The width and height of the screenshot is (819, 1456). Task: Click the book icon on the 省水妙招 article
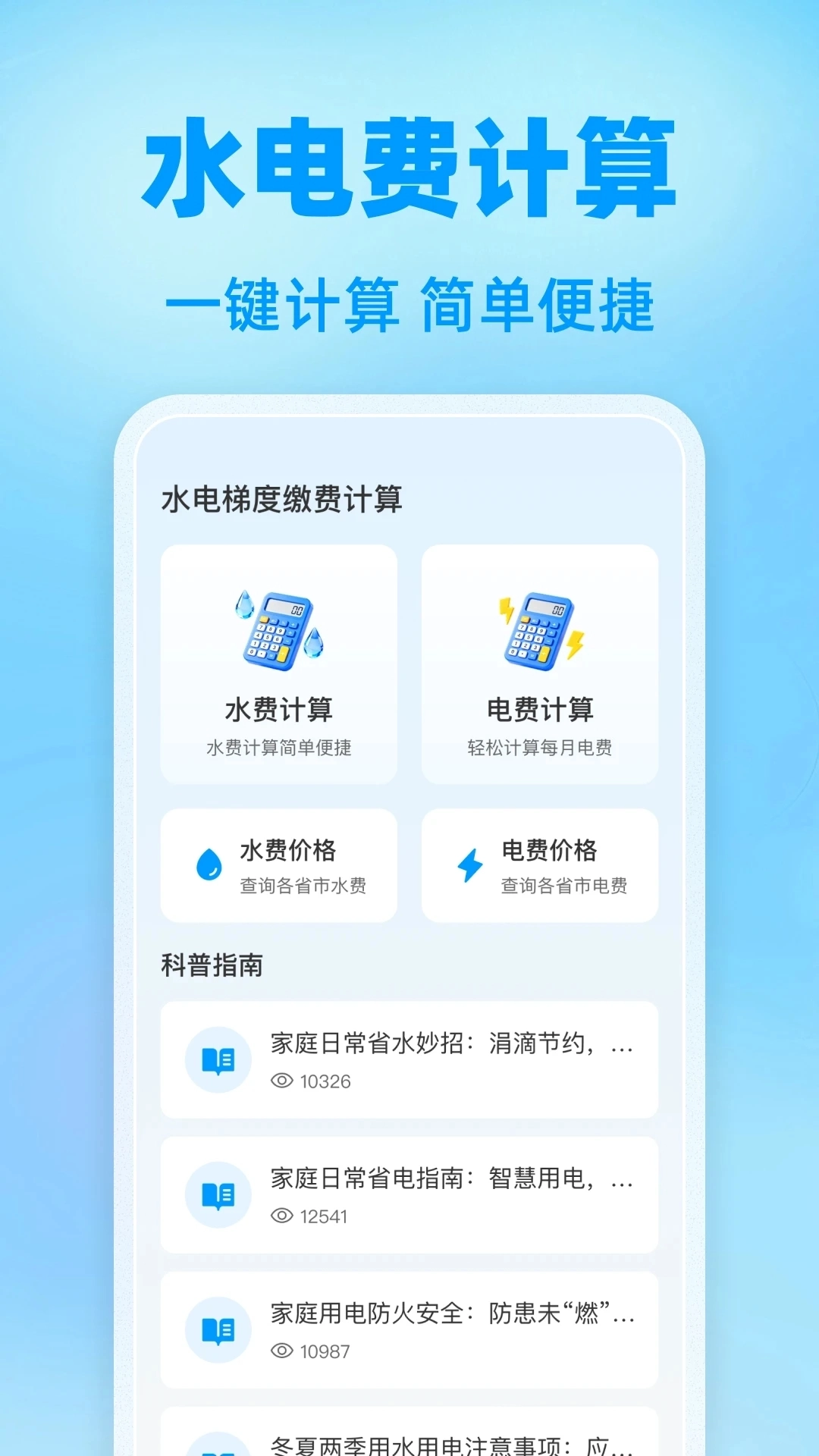(216, 1060)
